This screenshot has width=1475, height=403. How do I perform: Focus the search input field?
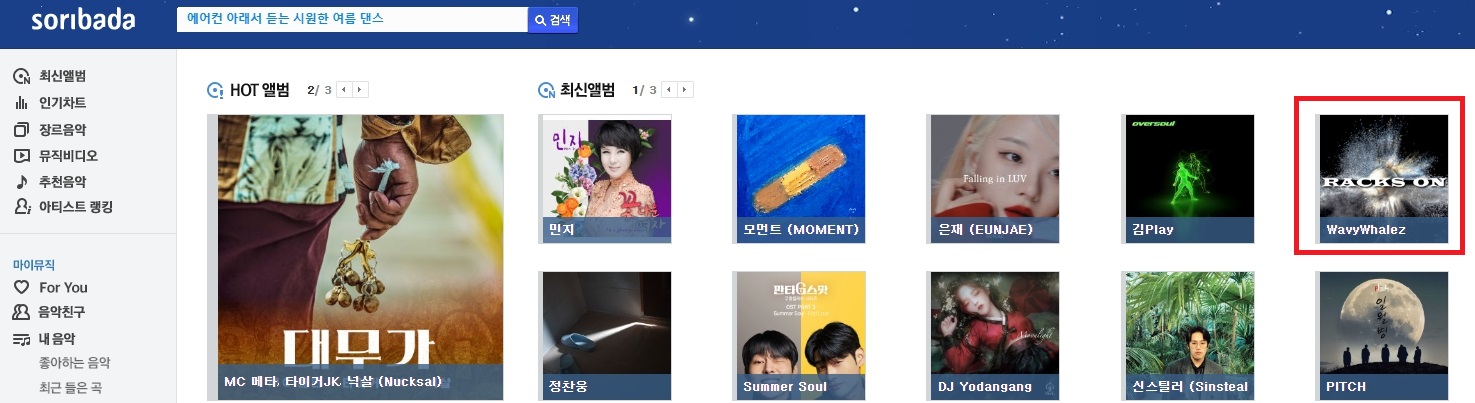tap(350, 19)
